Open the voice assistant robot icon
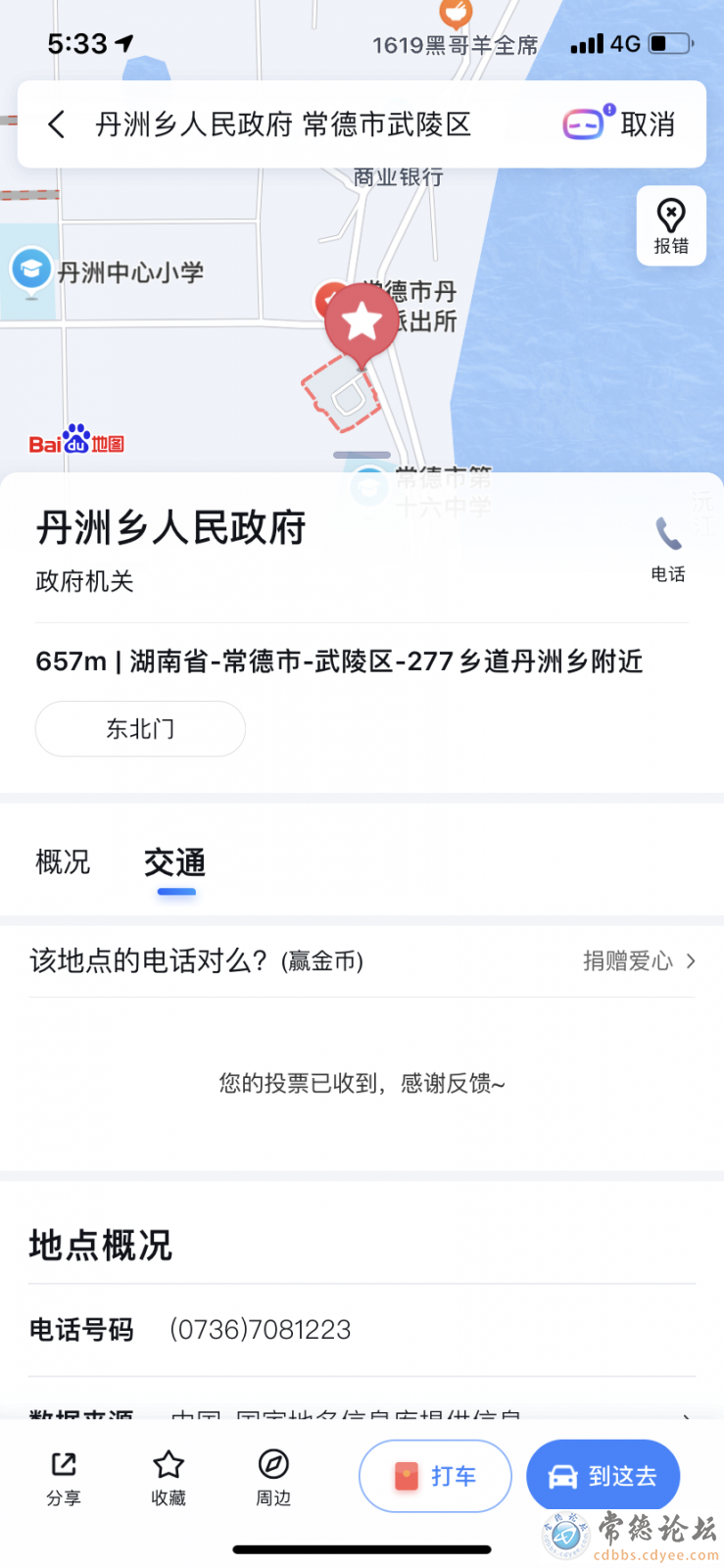 (x=586, y=123)
